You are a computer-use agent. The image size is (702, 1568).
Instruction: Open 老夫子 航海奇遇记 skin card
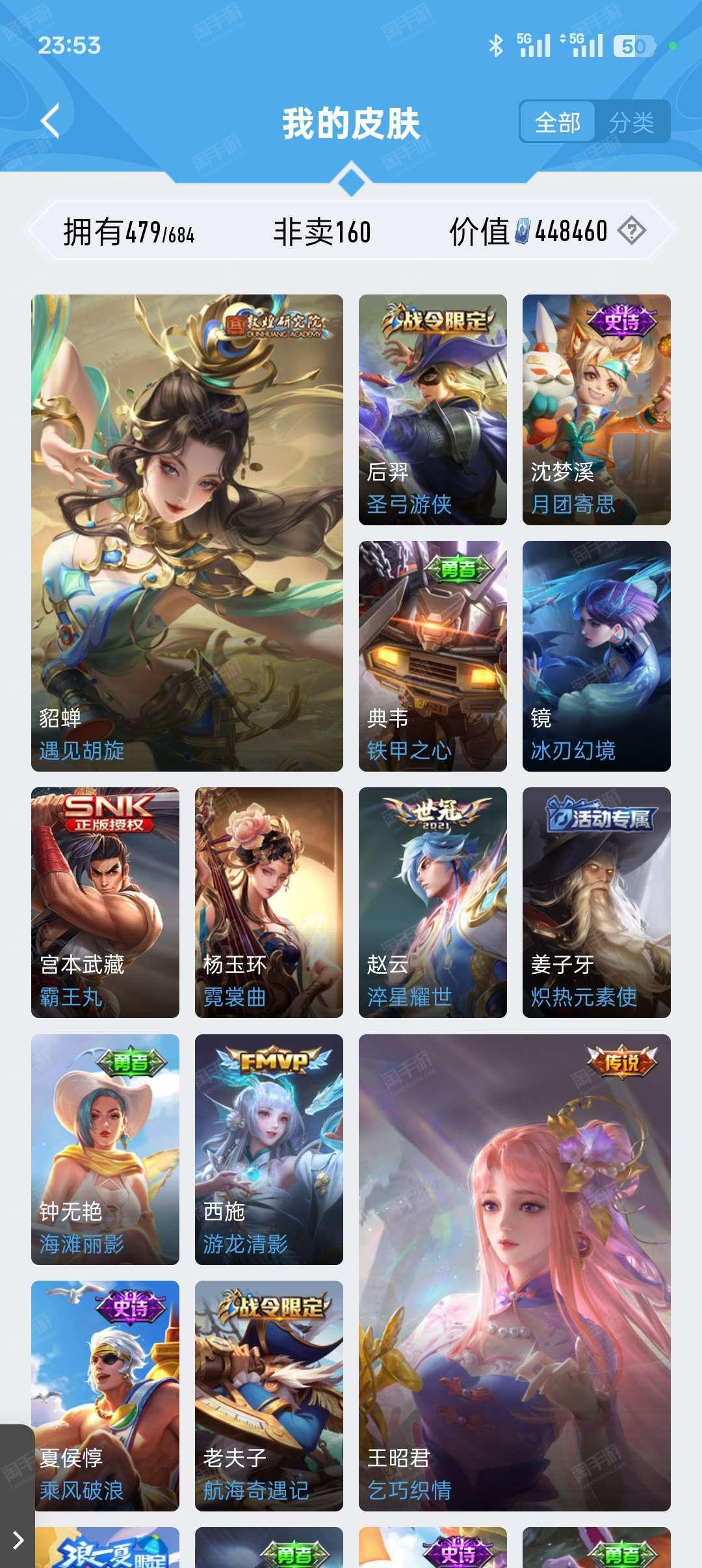click(x=269, y=1396)
